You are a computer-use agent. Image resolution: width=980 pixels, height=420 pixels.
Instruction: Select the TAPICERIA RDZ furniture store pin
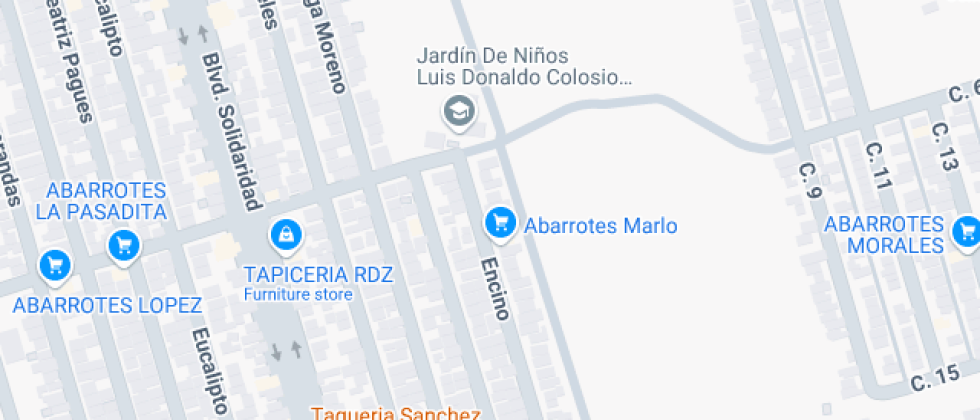287,236
